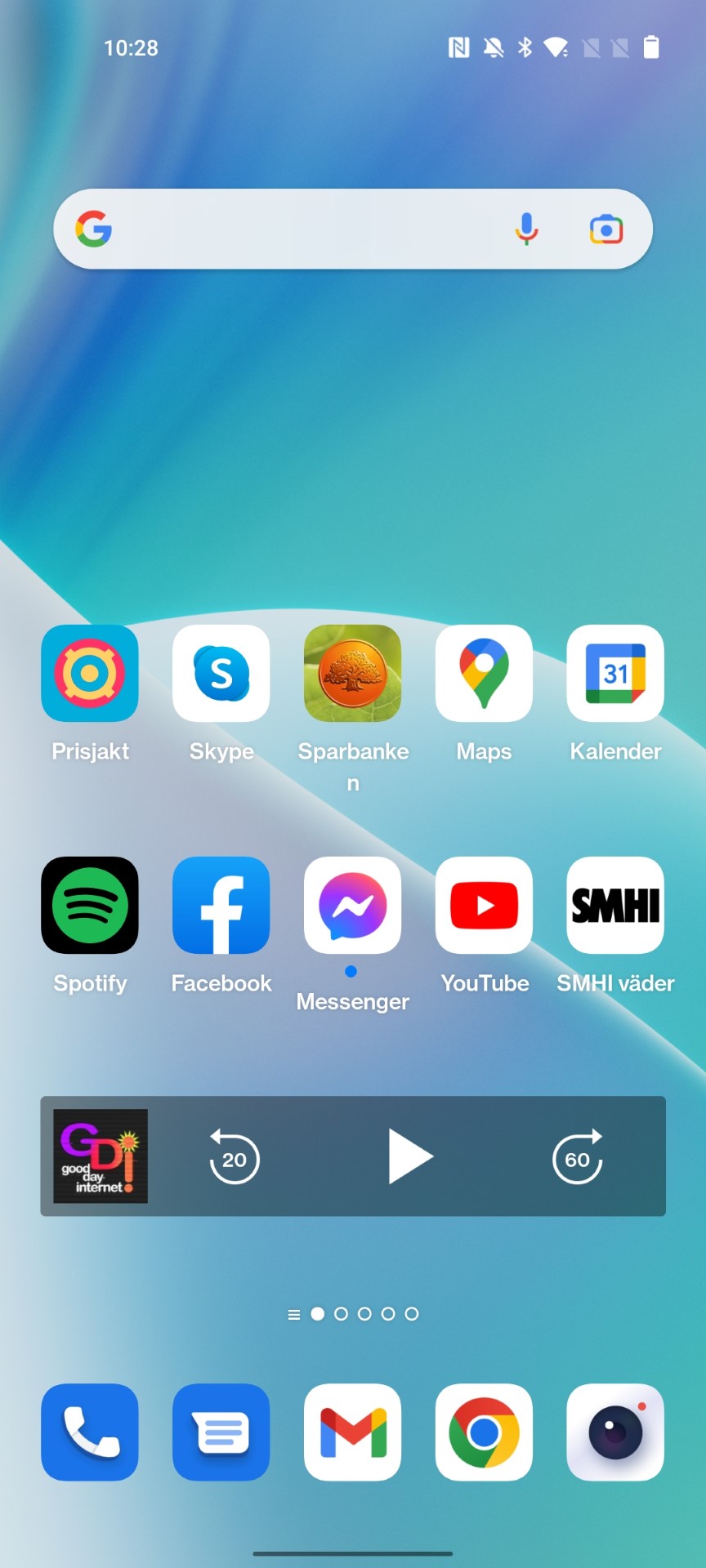Viewport: 706px width, 1568px height.
Task: Open SMHI väder weather app
Action: click(615, 905)
